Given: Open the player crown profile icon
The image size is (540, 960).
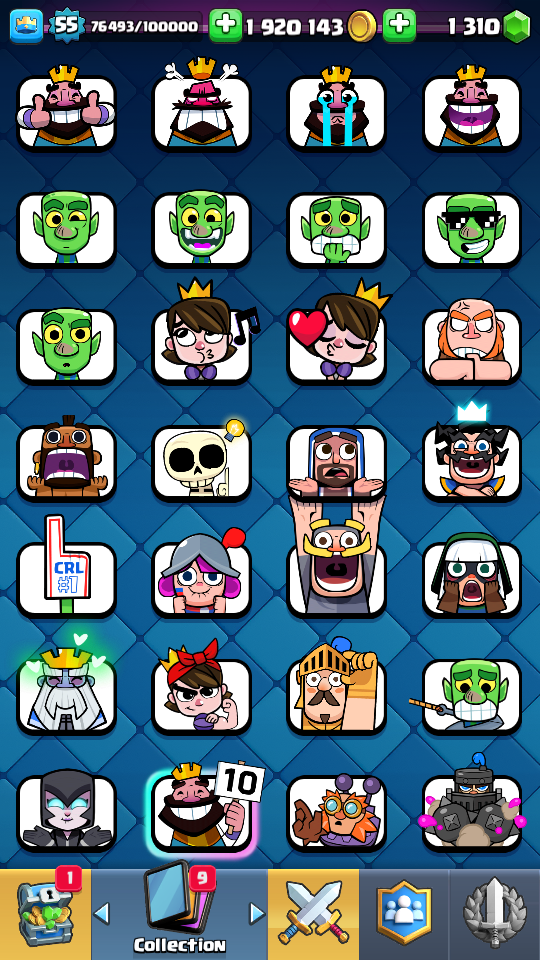Looking at the screenshot, I should coord(26,26).
